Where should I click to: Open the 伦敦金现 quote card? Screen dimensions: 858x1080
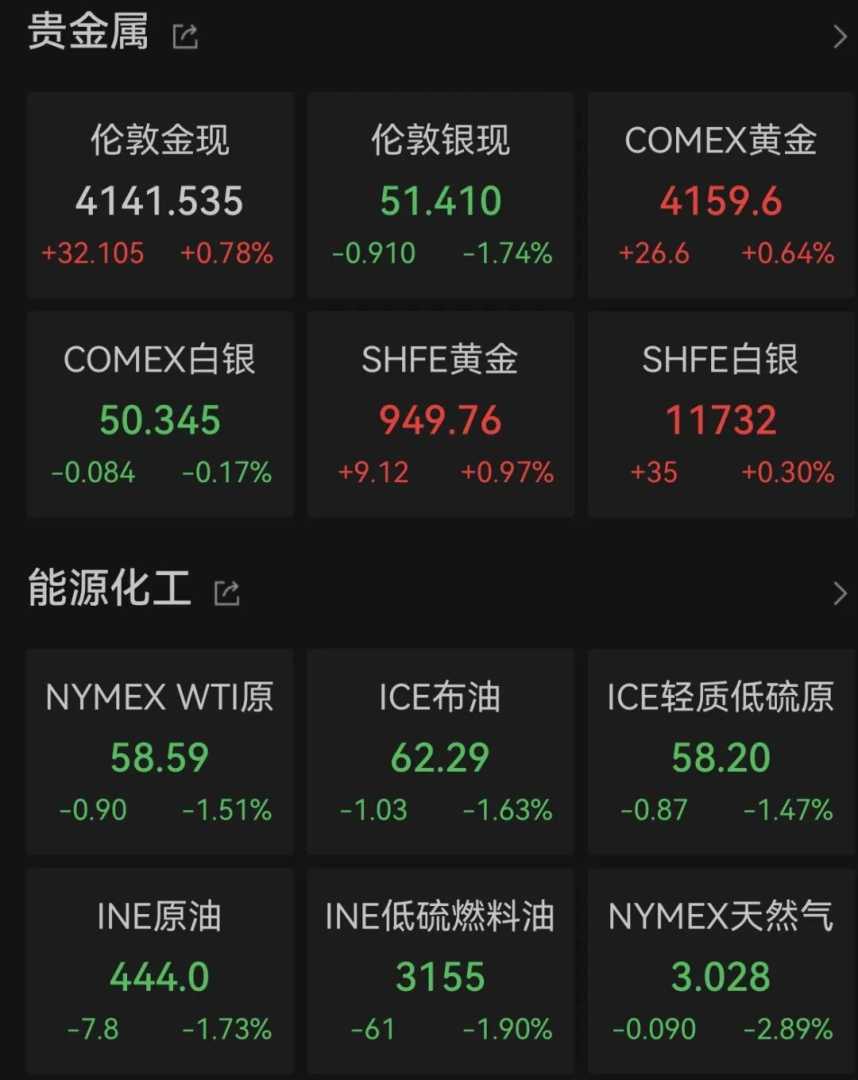tap(160, 196)
